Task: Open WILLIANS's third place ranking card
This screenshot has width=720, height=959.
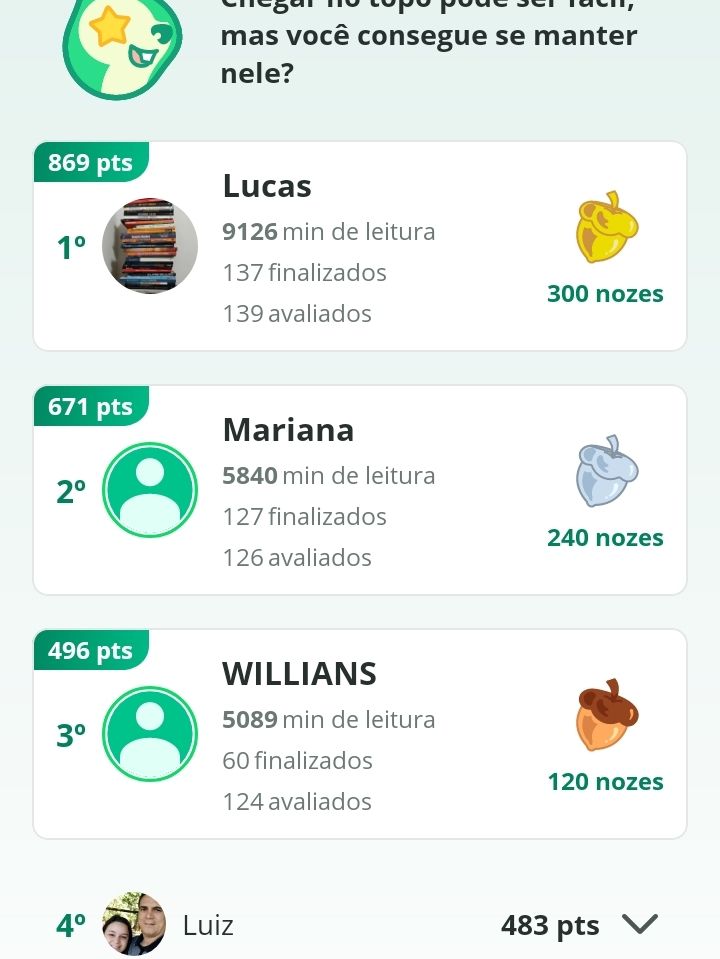Action: click(360, 735)
